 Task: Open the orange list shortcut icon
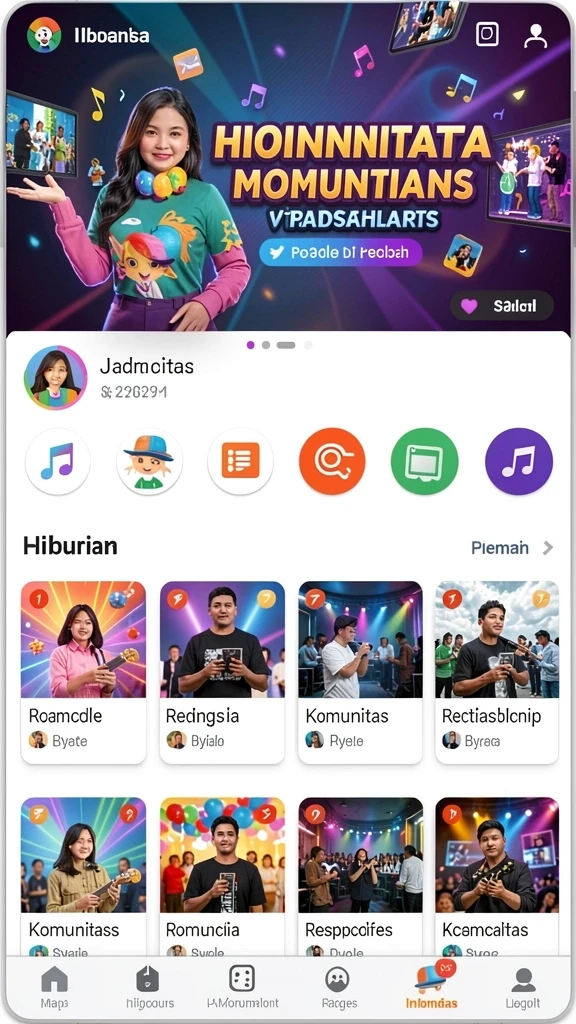click(x=240, y=461)
